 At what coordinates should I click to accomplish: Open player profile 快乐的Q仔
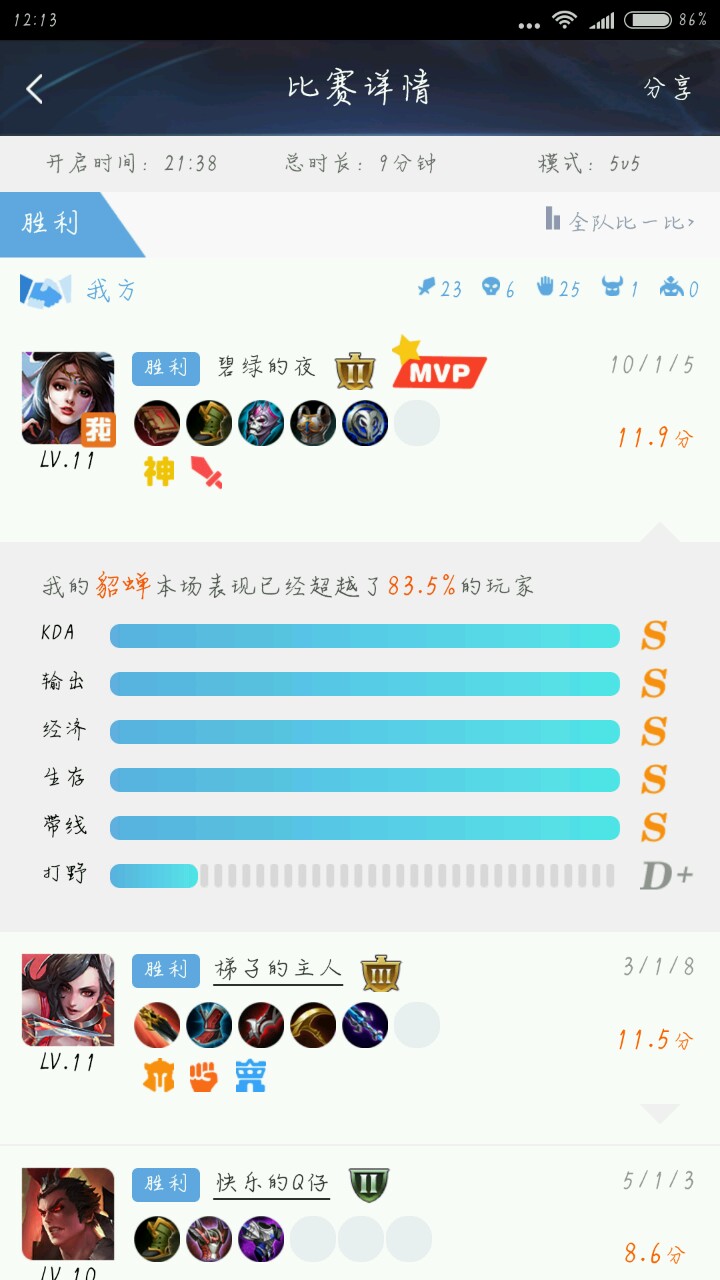point(272,1183)
